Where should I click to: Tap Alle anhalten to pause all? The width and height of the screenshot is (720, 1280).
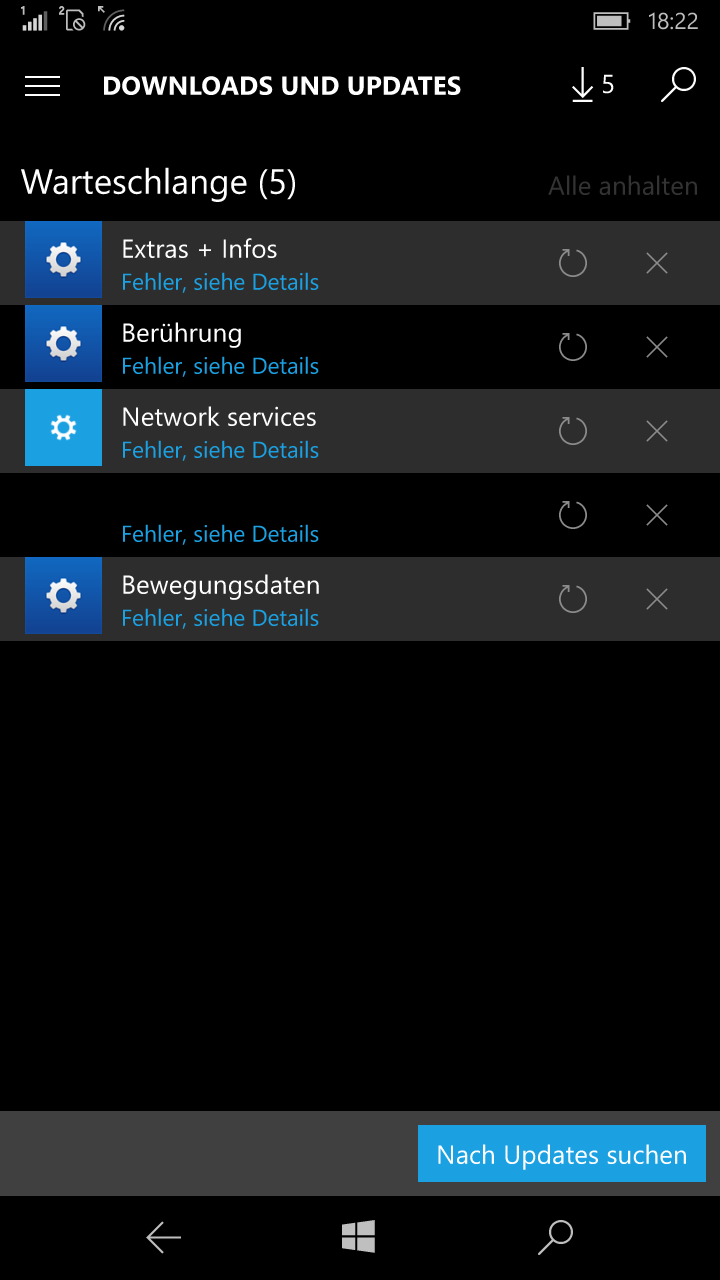[x=623, y=186]
